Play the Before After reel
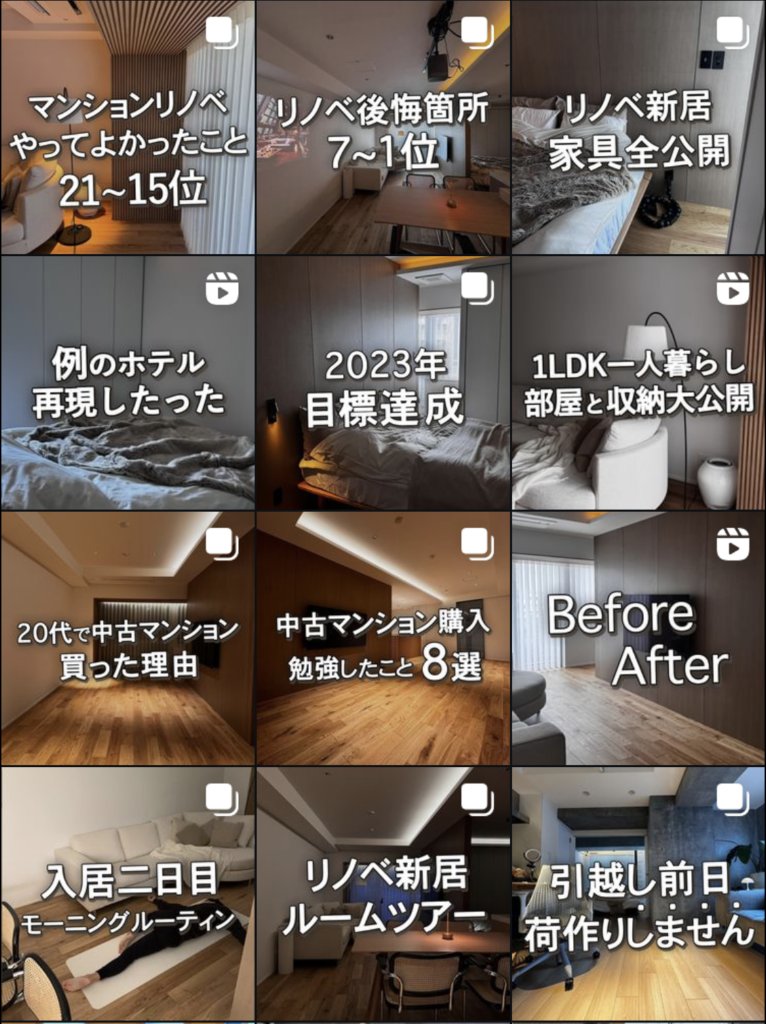Viewport: 766px width, 1024px height. coord(638,638)
